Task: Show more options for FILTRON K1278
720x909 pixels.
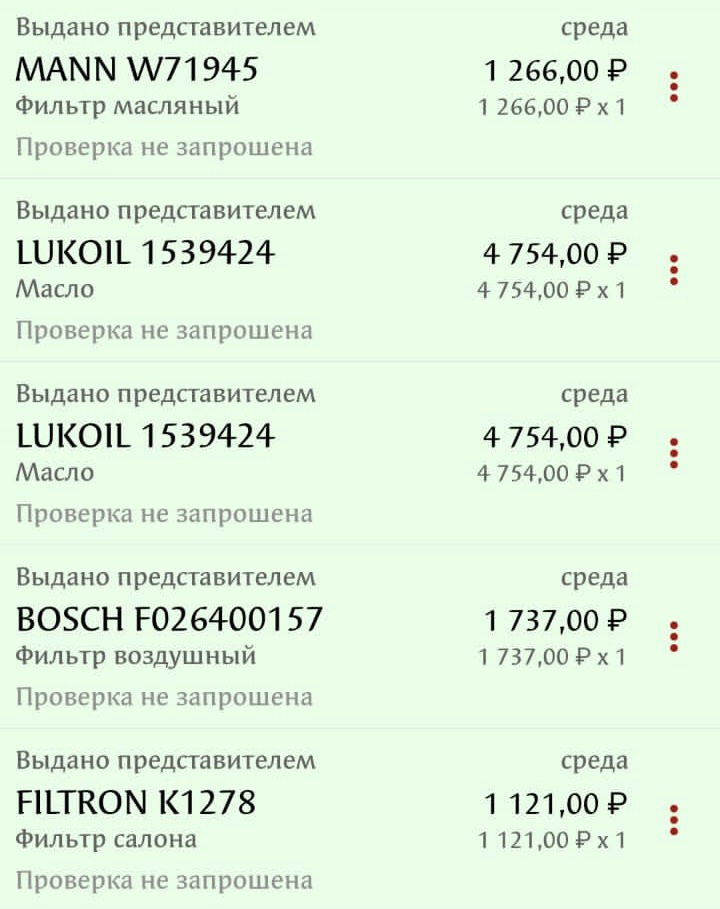Action: tap(674, 819)
